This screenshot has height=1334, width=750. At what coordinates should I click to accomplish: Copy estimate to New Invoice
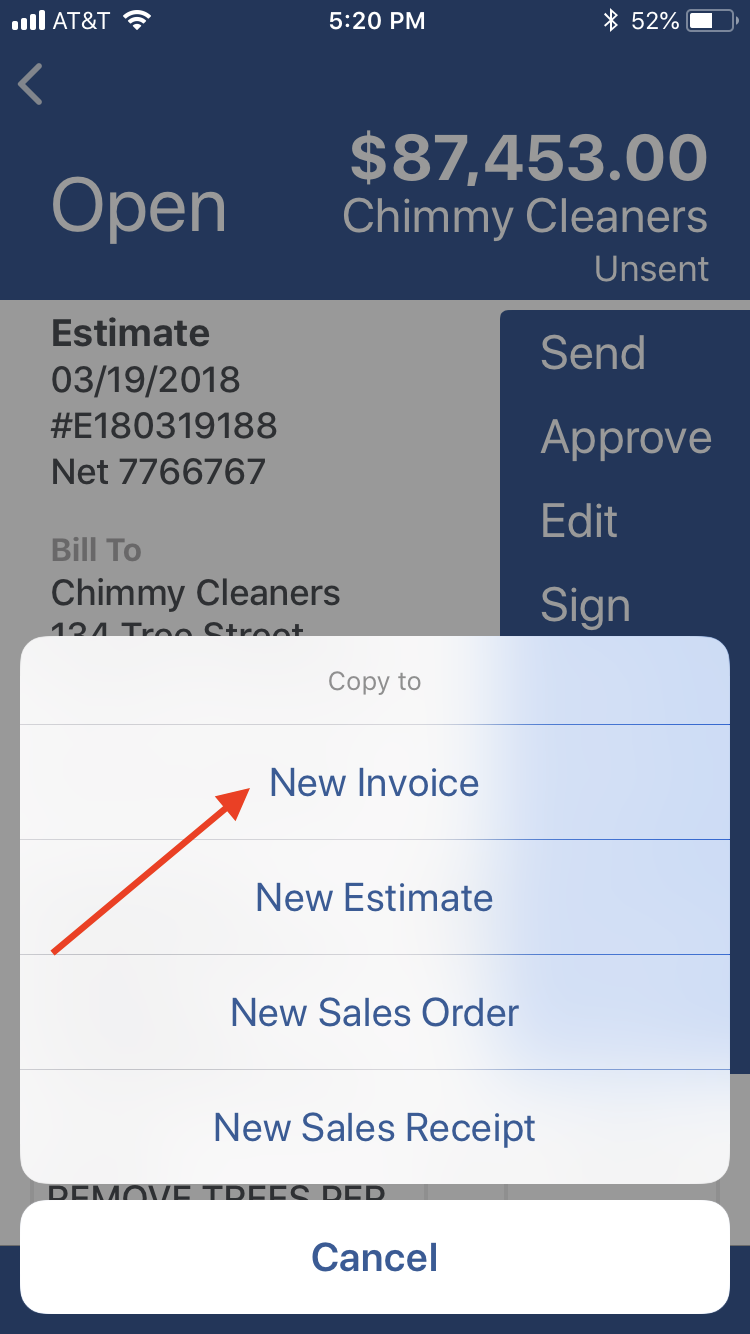374,783
